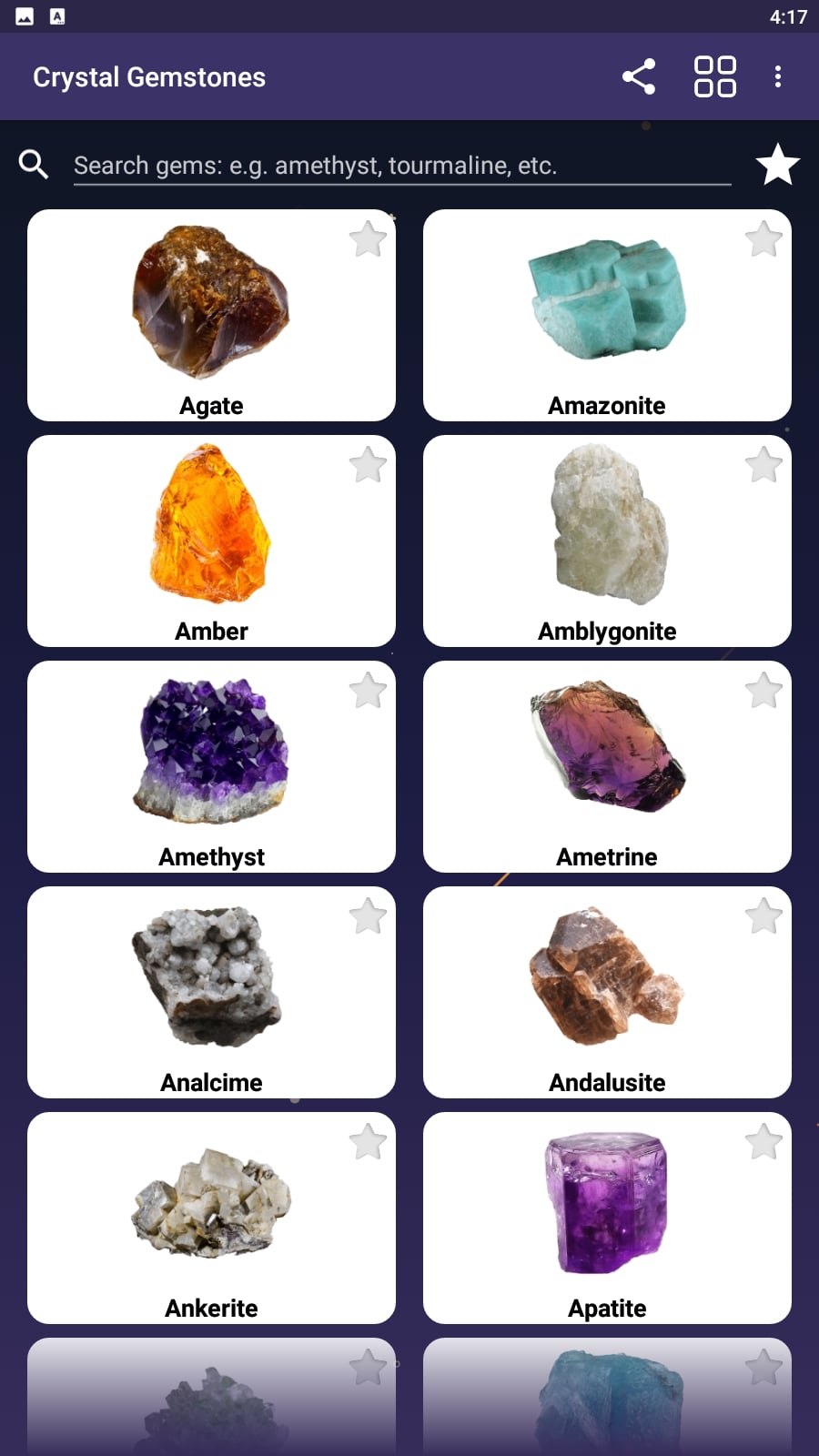View the Analcime gemstone
Screen dimensions: 819x1456
pyautogui.click(x=211, y=992)
